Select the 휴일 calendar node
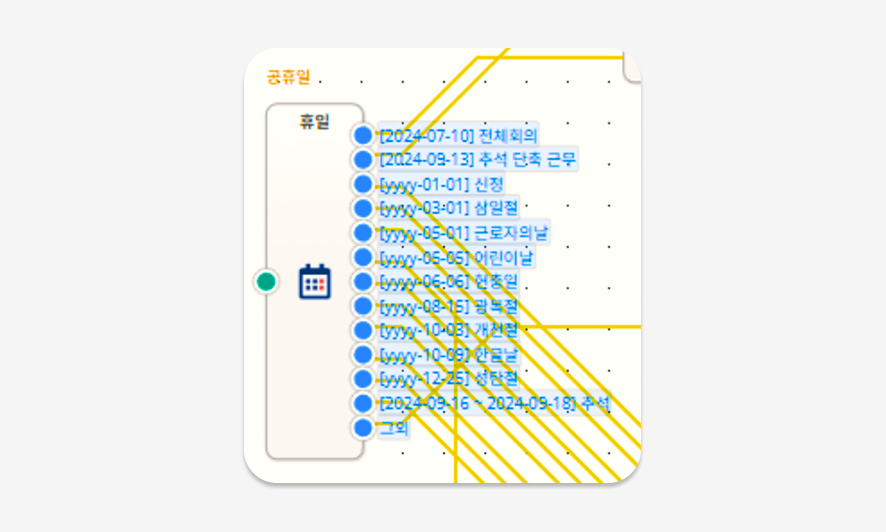The height and width of the screenshot is (532, 886). [x=315, y=281]
